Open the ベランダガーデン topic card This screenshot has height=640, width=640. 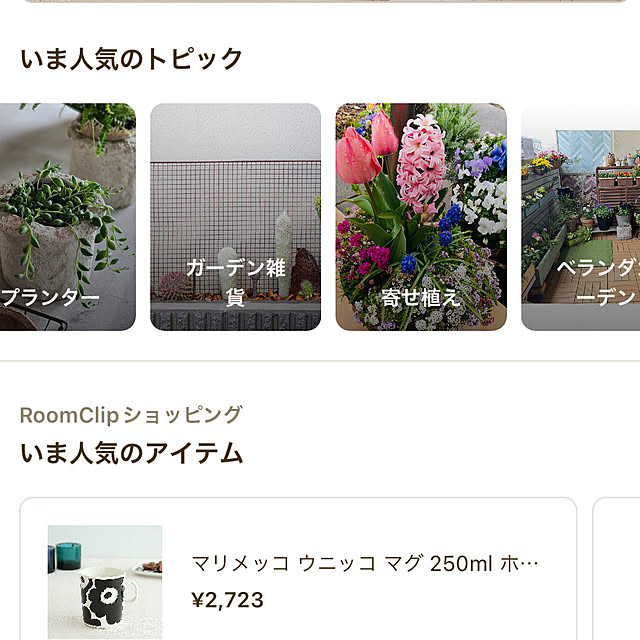point(582,217)
